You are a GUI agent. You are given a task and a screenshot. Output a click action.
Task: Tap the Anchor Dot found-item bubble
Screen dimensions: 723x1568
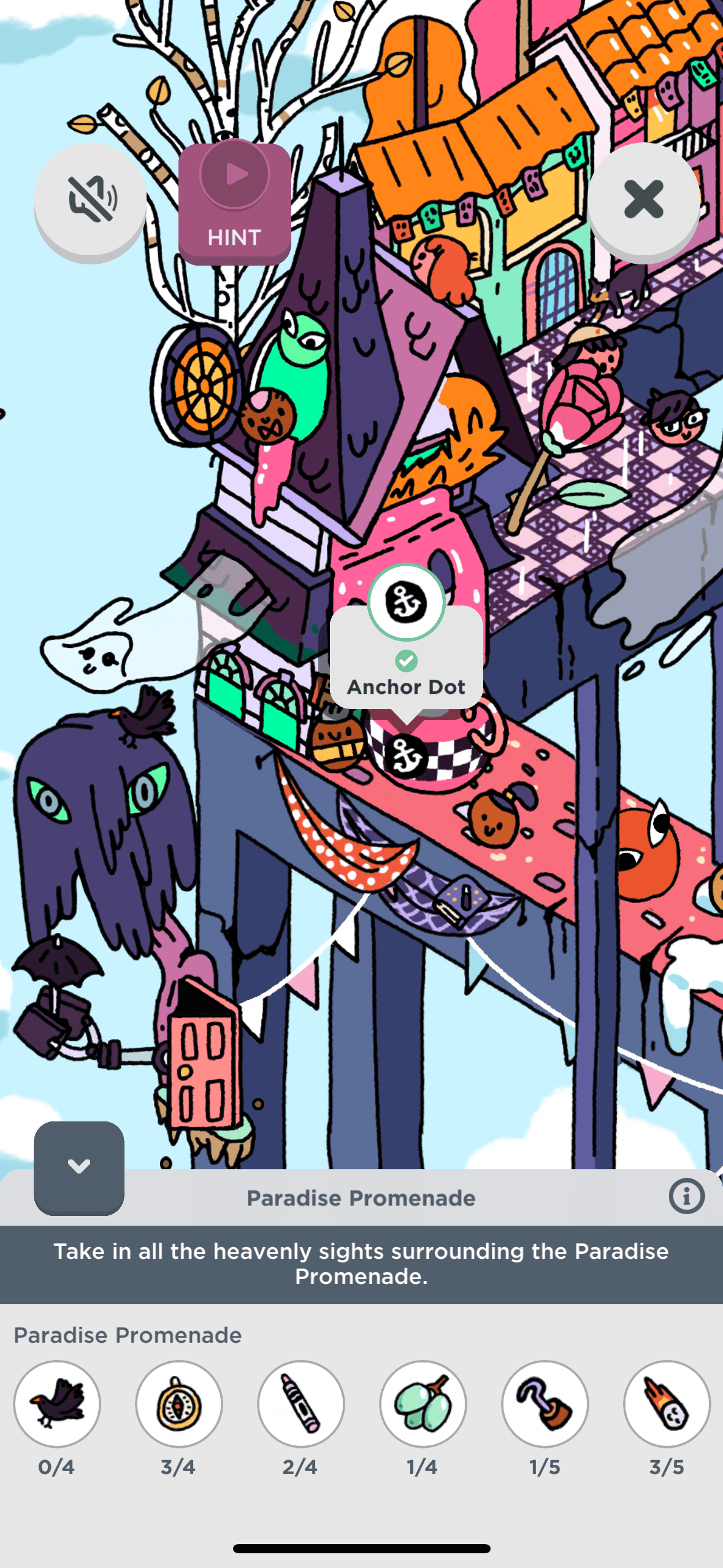[x=406, y=656]
